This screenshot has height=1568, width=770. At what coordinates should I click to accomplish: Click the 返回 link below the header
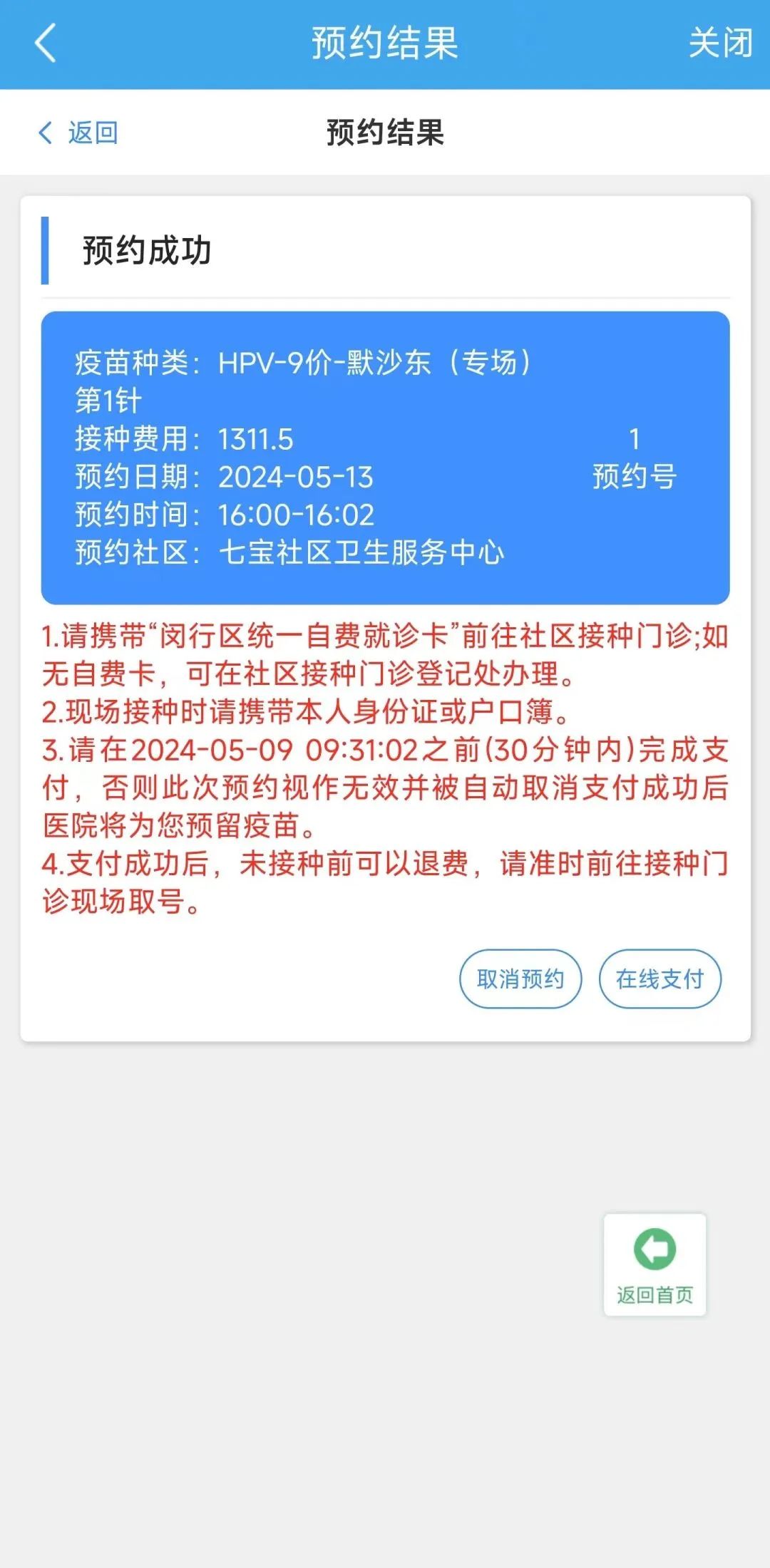93,133
